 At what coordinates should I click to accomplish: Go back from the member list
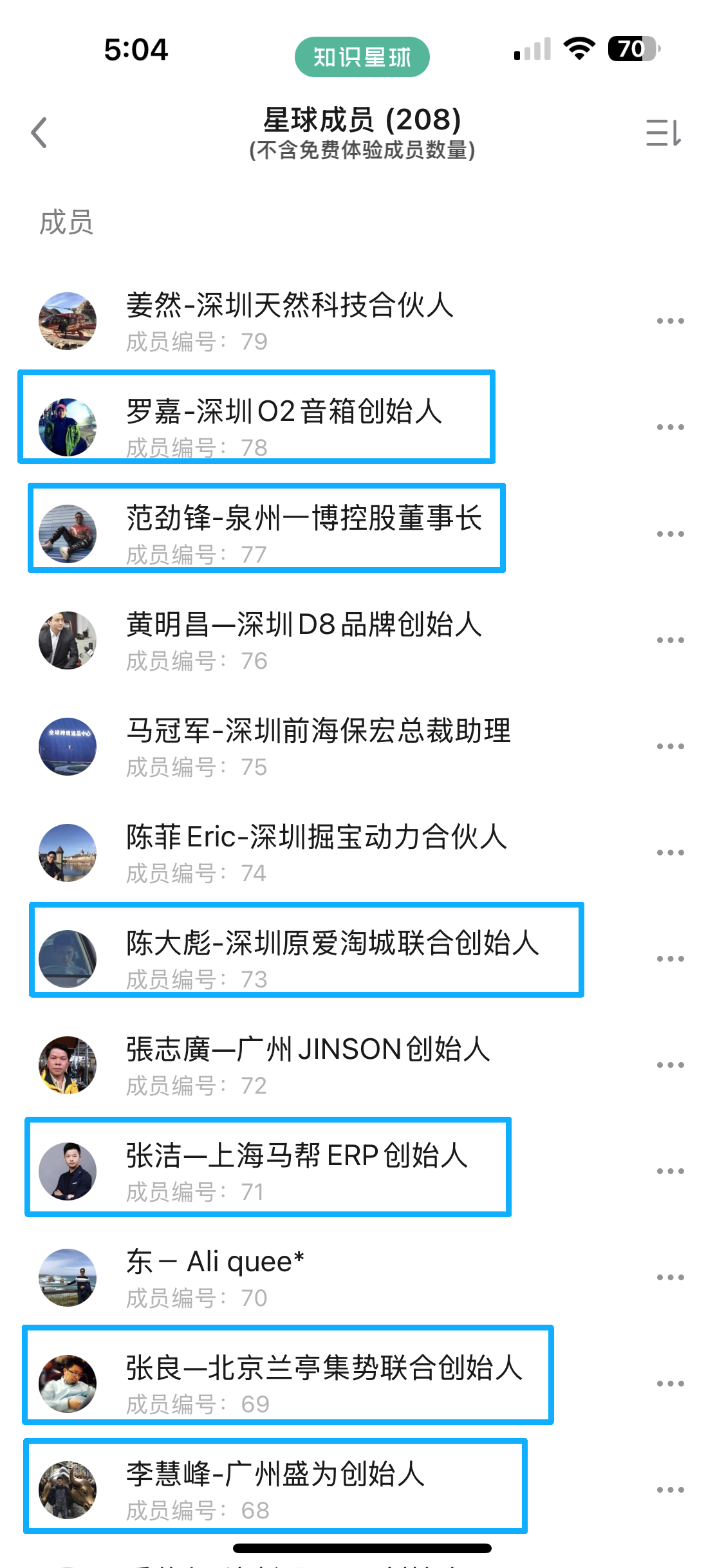click(40, 133)
